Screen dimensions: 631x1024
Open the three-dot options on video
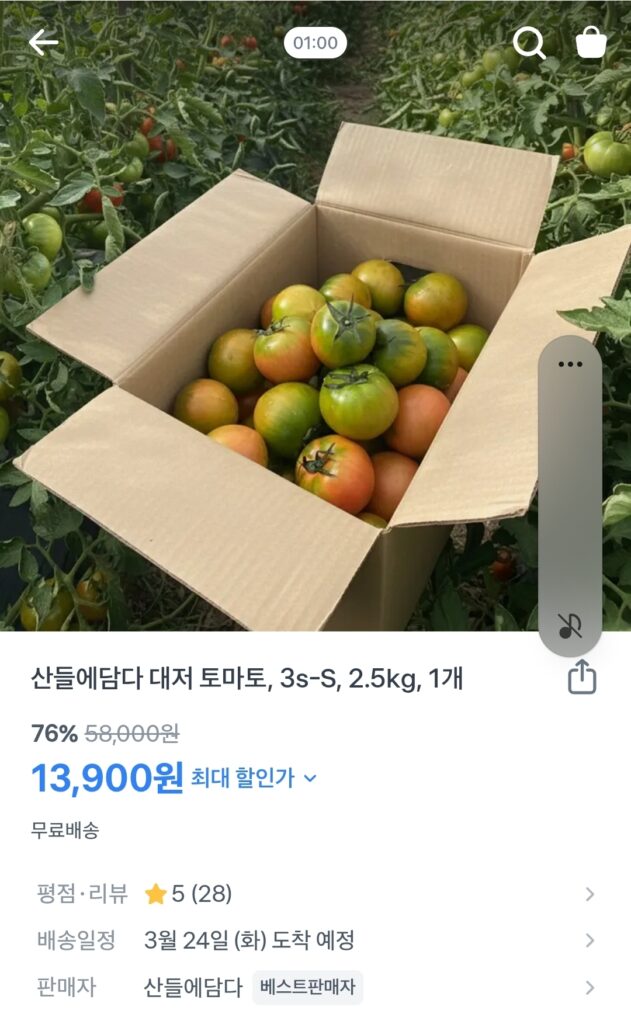tap(570, 364)
